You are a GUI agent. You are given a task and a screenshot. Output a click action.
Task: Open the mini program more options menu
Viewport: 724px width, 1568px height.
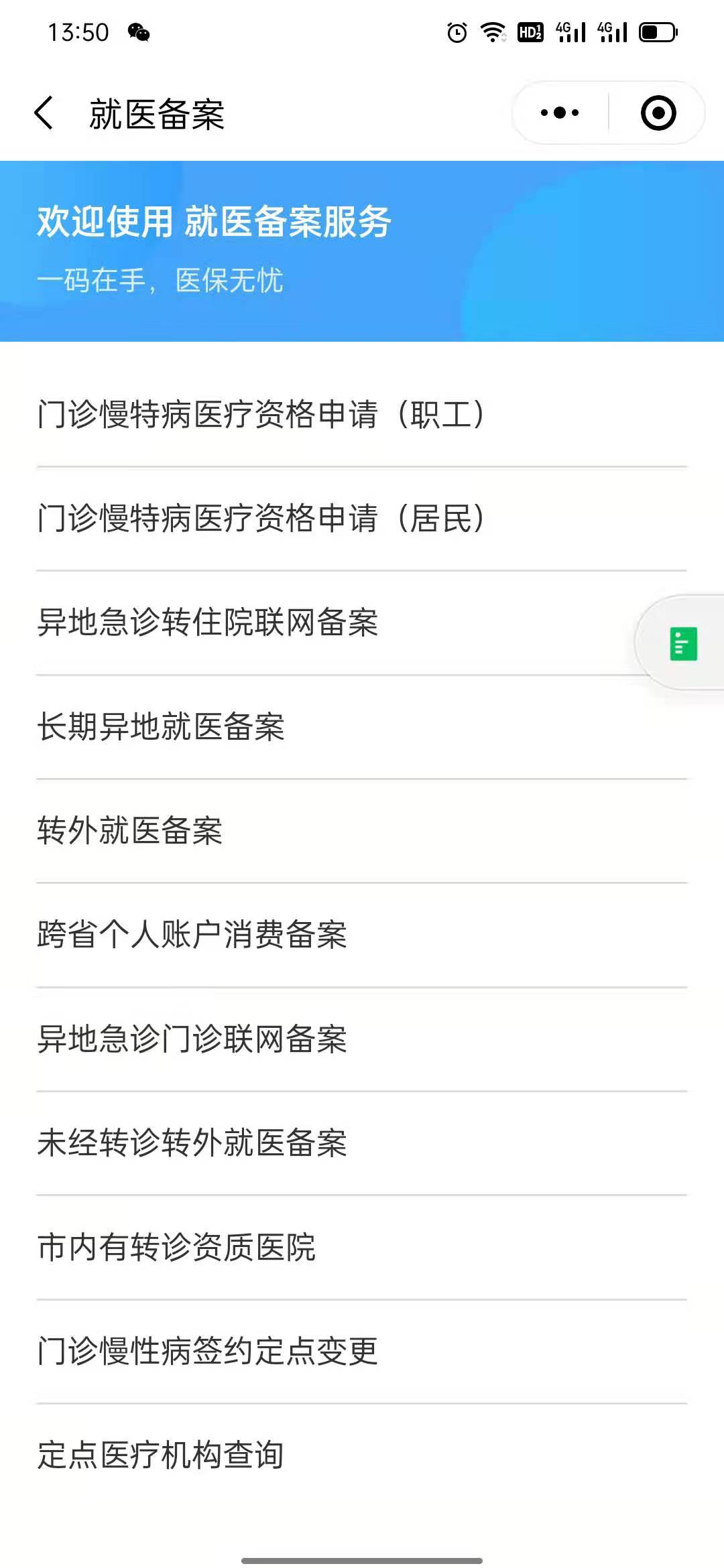[x=560, y=113]
